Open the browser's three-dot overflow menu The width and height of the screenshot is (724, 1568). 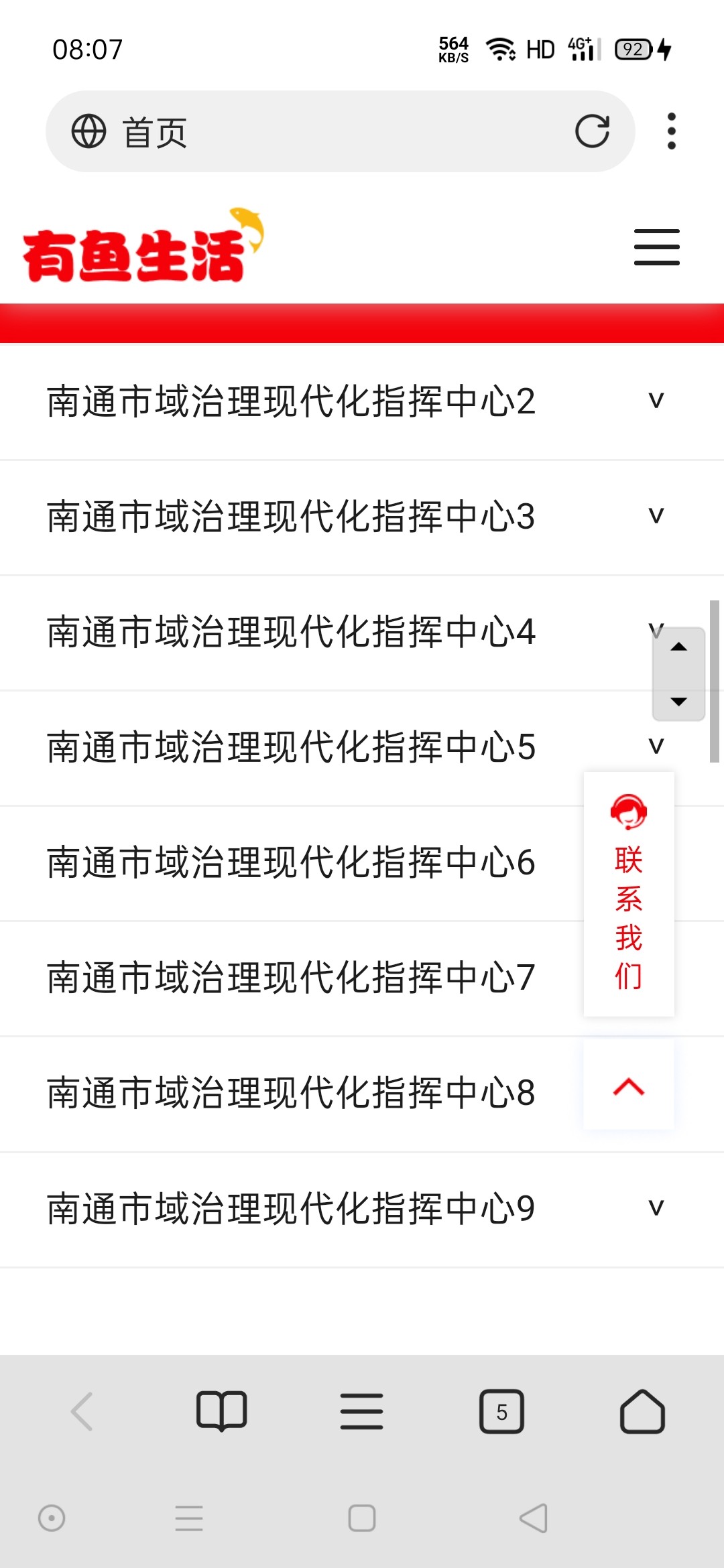[671, 131]
